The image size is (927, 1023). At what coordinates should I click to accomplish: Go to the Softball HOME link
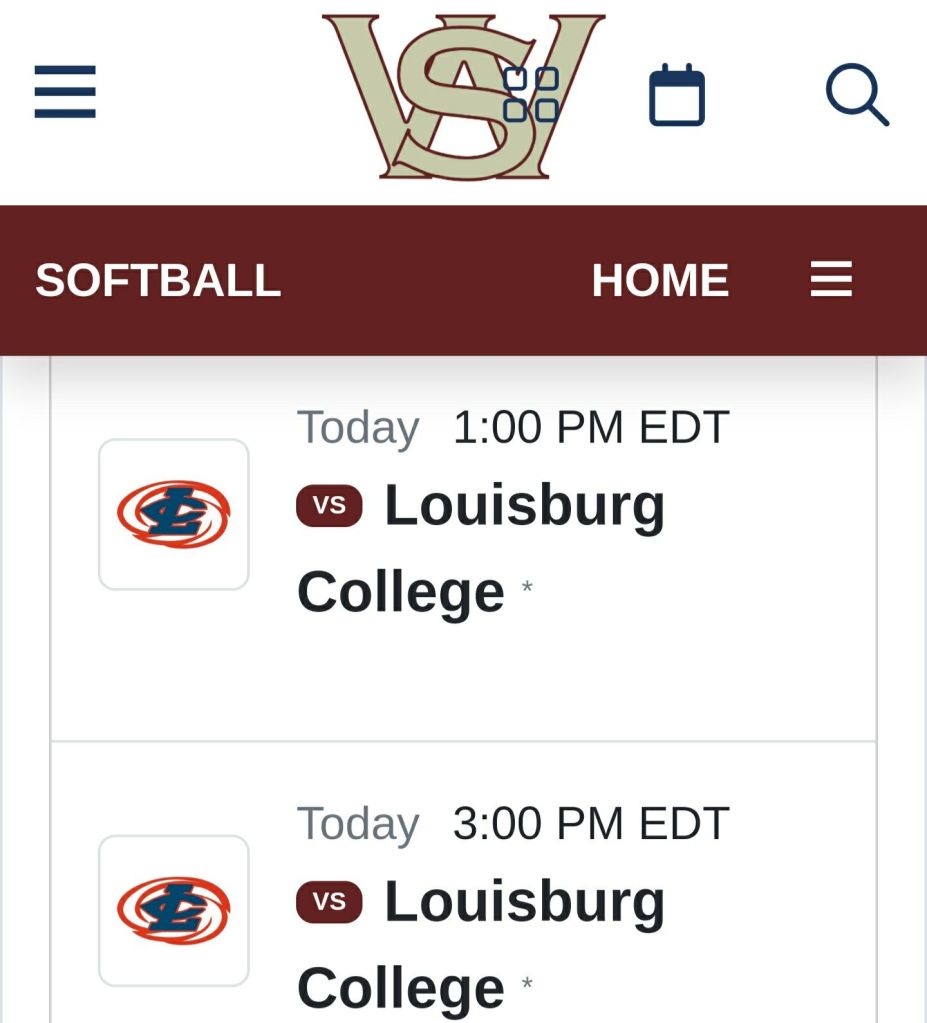tap(660, 280)
